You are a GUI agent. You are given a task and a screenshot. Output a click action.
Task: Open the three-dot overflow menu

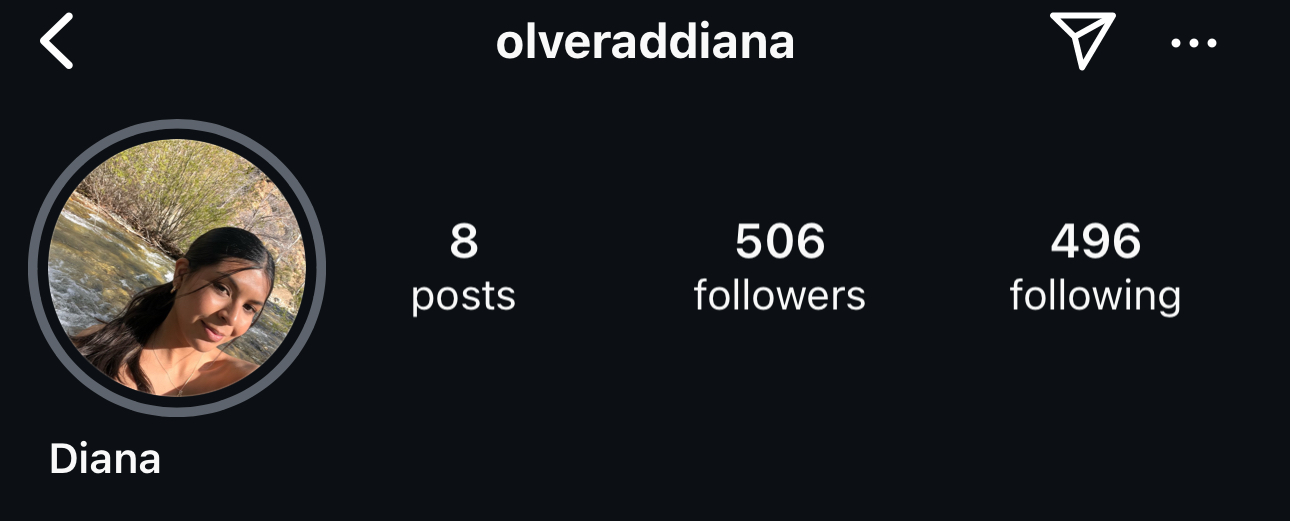pos(1193,43)
